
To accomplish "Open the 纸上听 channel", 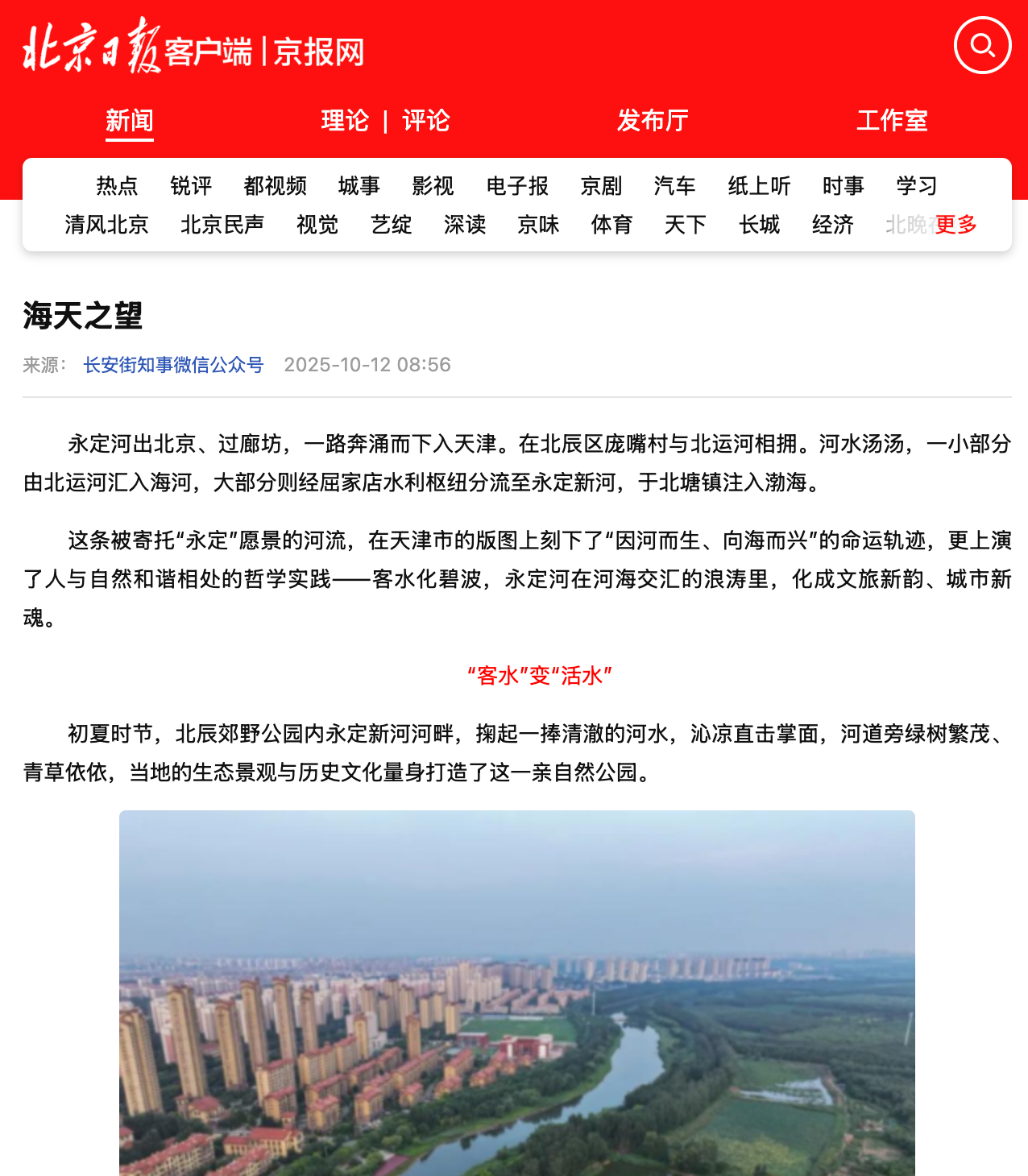I will (x=759, y=186).
